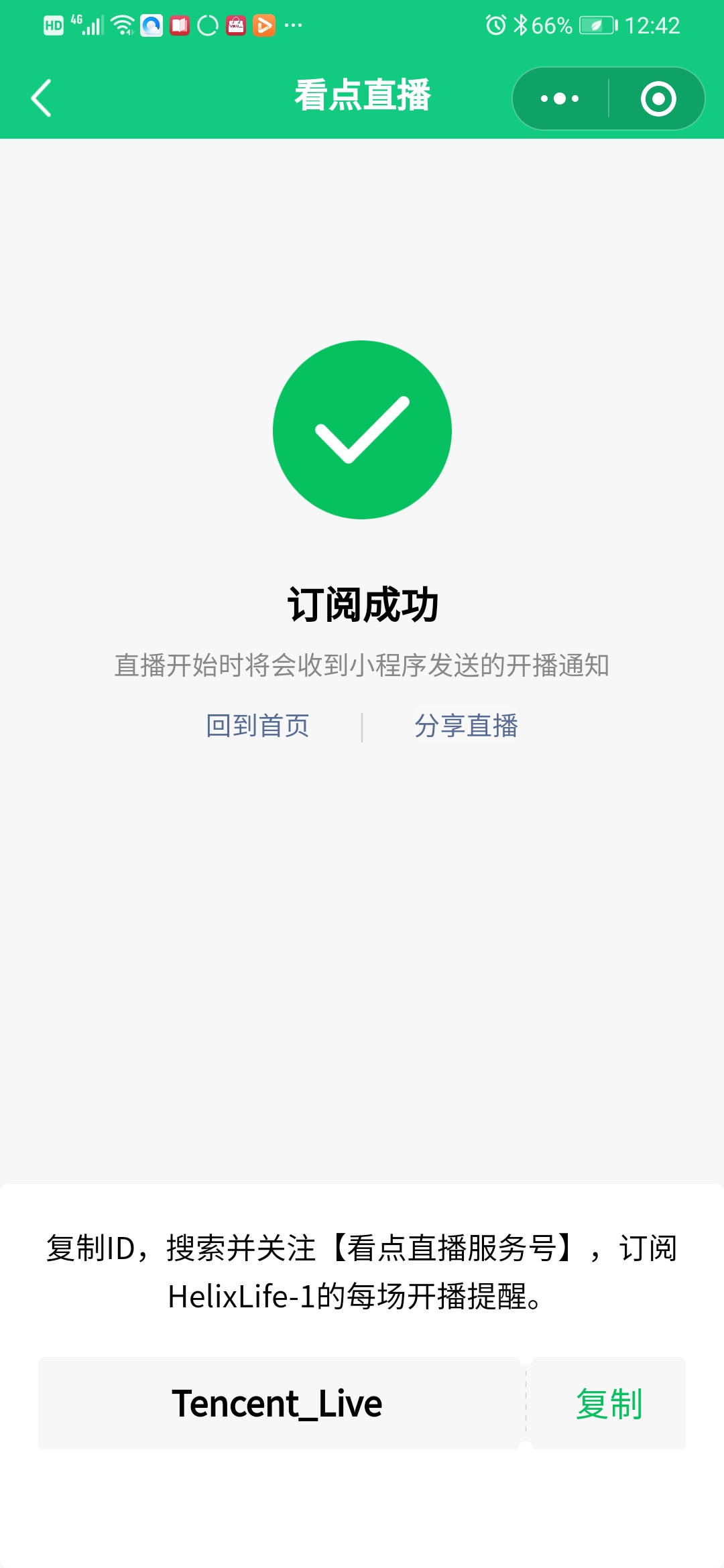Tap 复制 to copy the Tencent_Live ID
Viewport: 724px width, 1568px height.
tap(609, 1404)
